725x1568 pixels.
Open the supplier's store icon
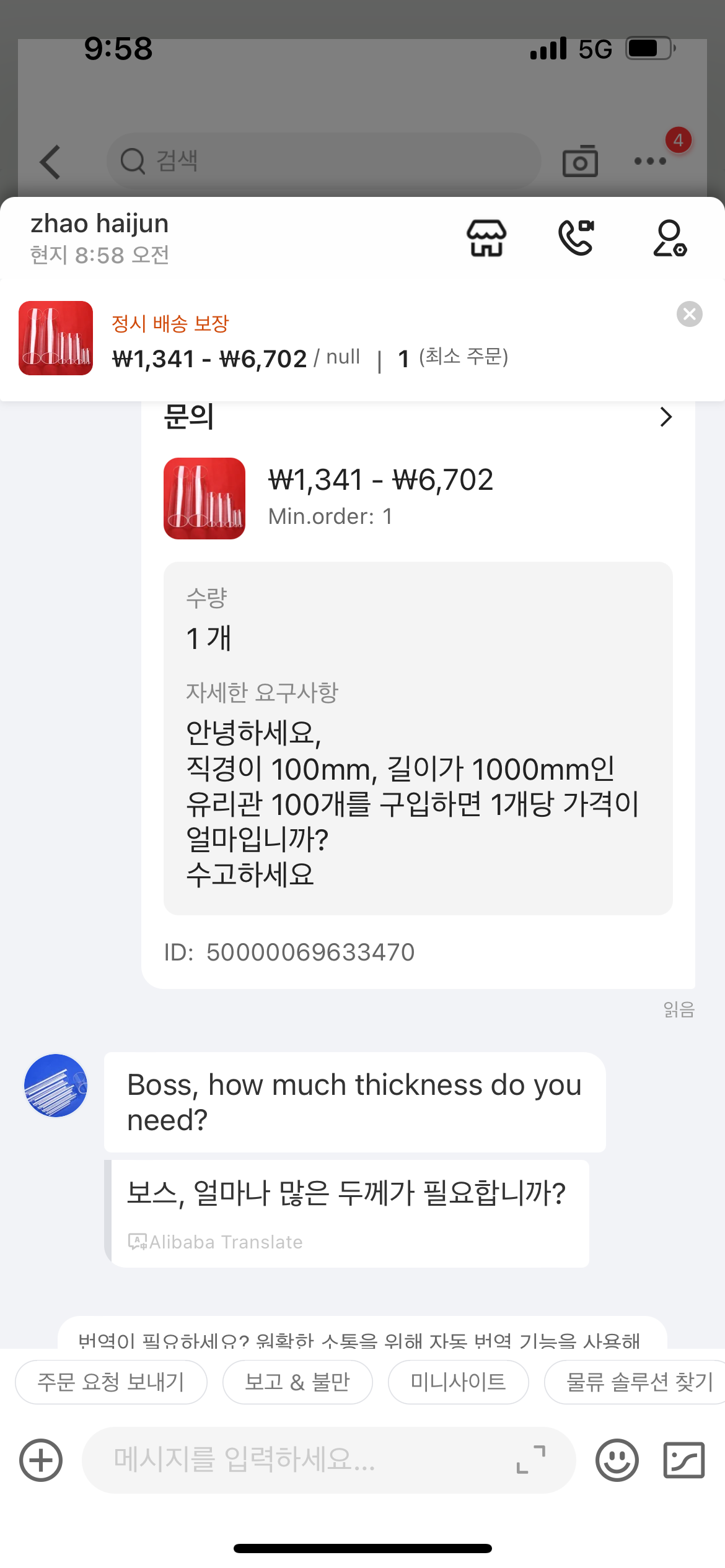(x=486, y=238)
